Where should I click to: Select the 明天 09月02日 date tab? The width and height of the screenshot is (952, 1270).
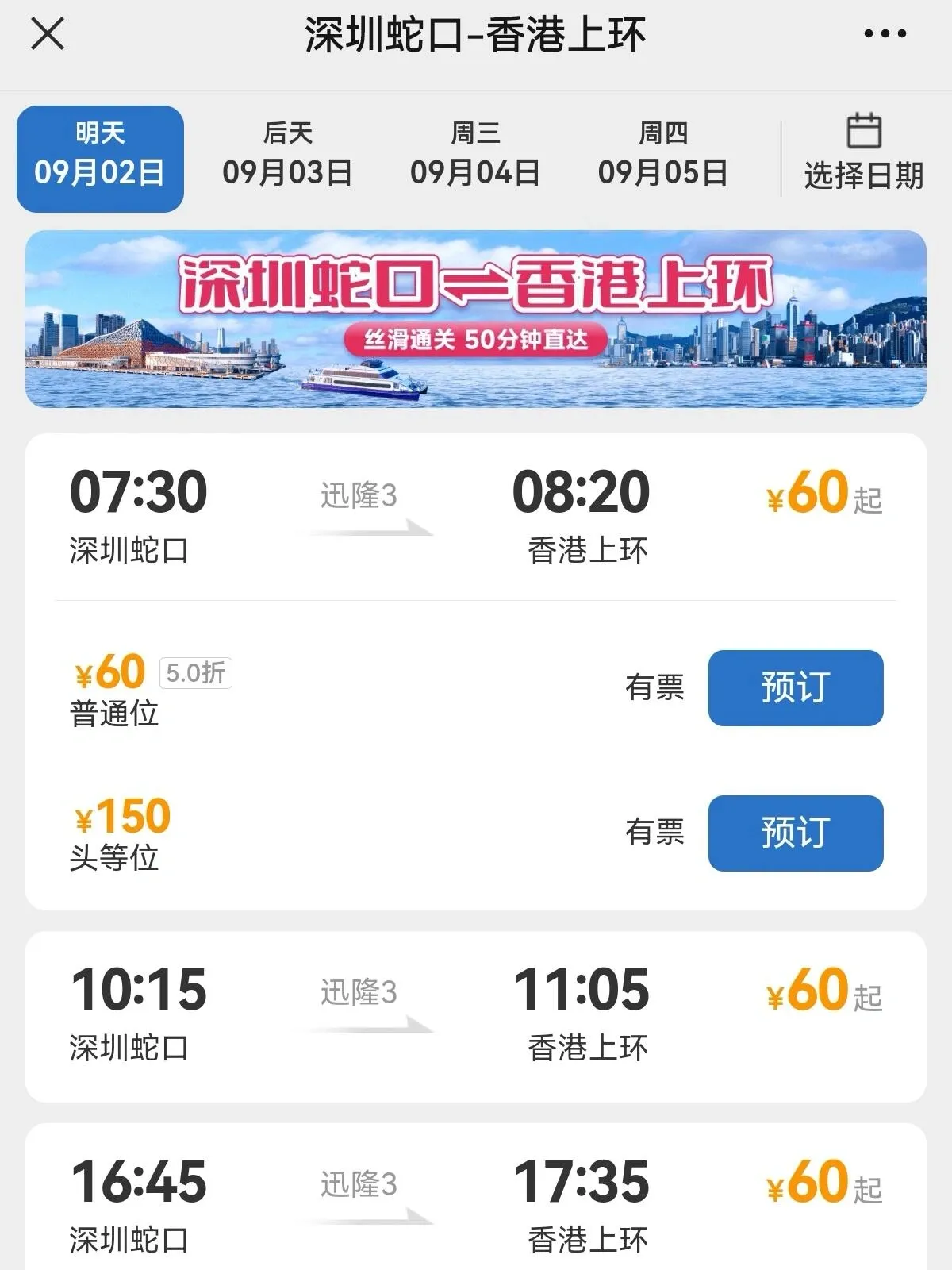pyautogui.click(x=100, y=159)
